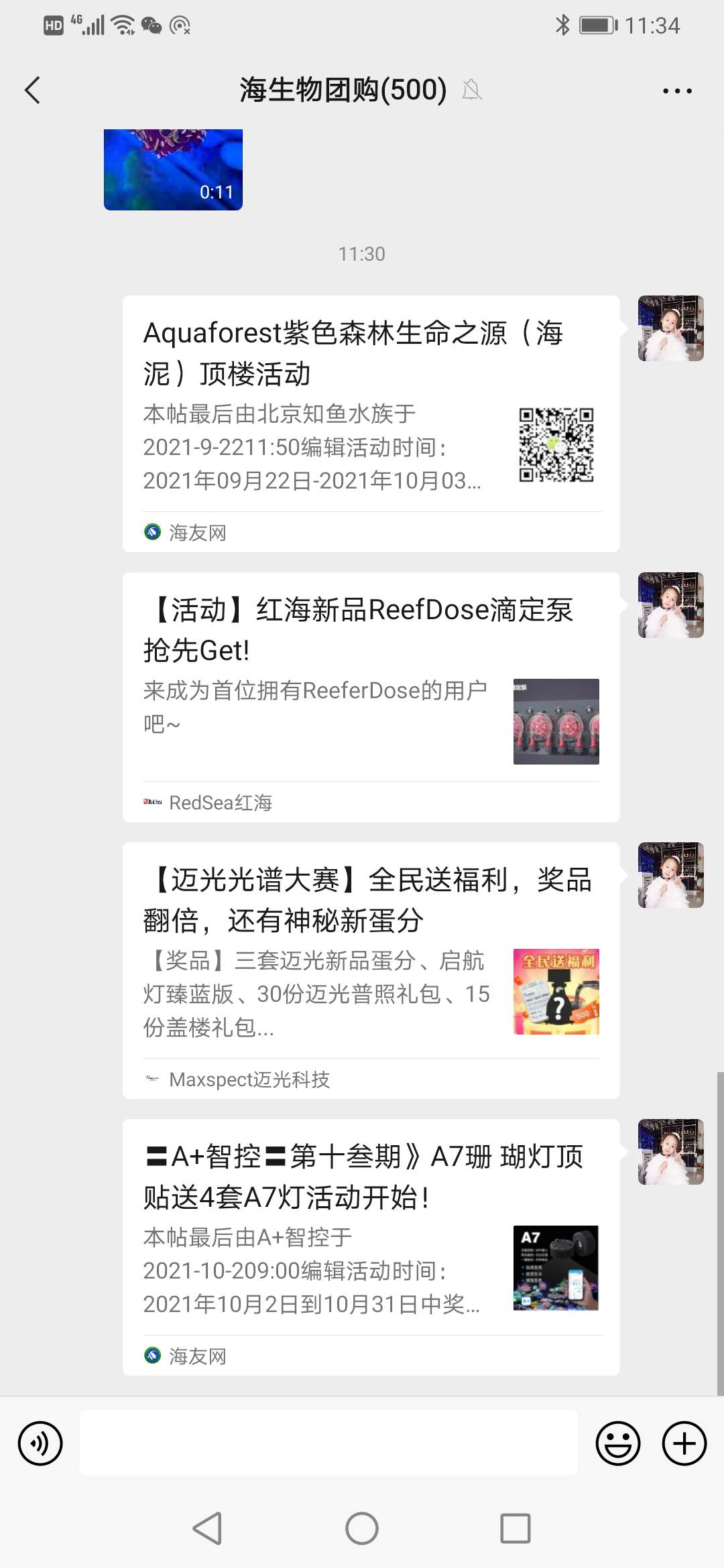Open the recent apps overview
The width and height of the screenshot is (724, 1568).
pyautogui.click(x=515, y=1528)
